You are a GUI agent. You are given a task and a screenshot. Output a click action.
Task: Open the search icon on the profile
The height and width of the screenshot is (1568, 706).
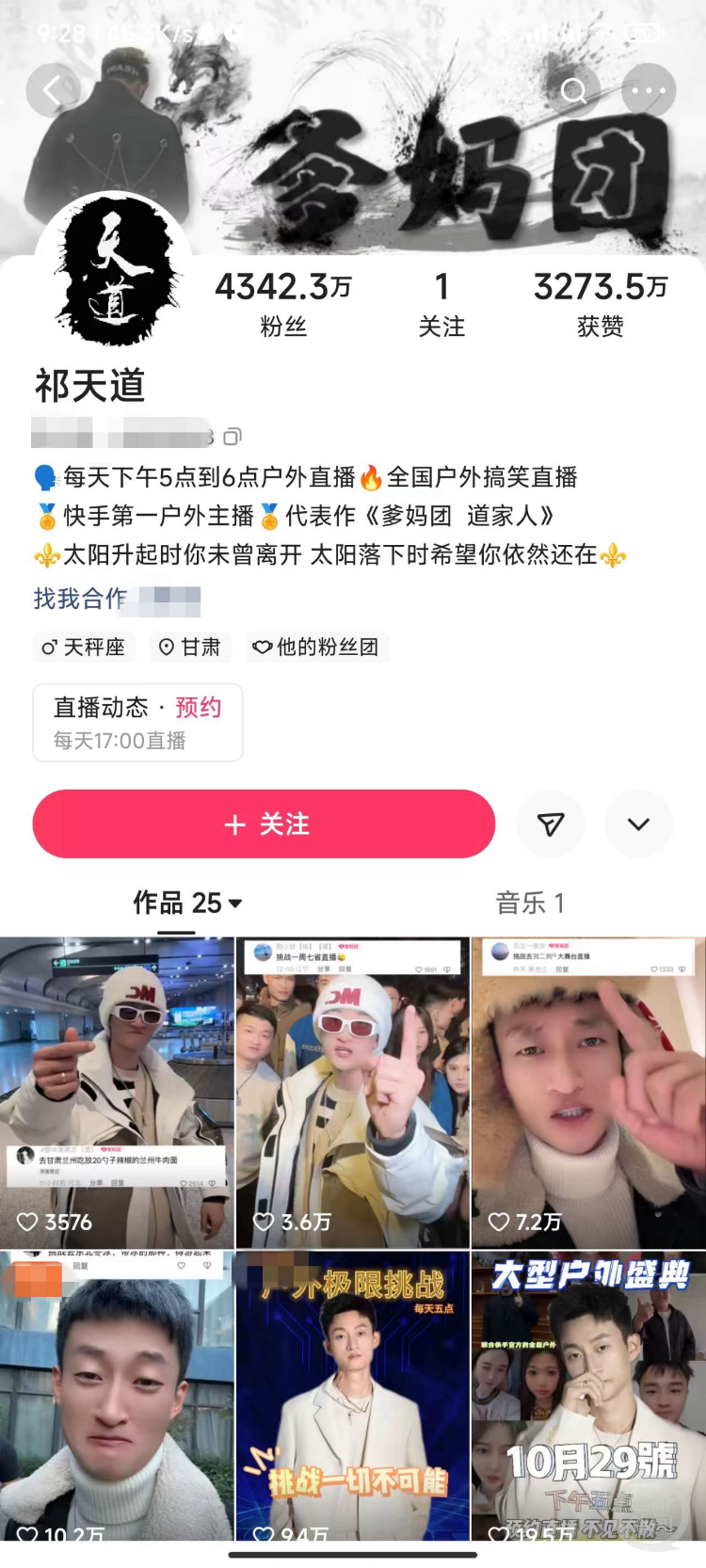pos(573,91)
